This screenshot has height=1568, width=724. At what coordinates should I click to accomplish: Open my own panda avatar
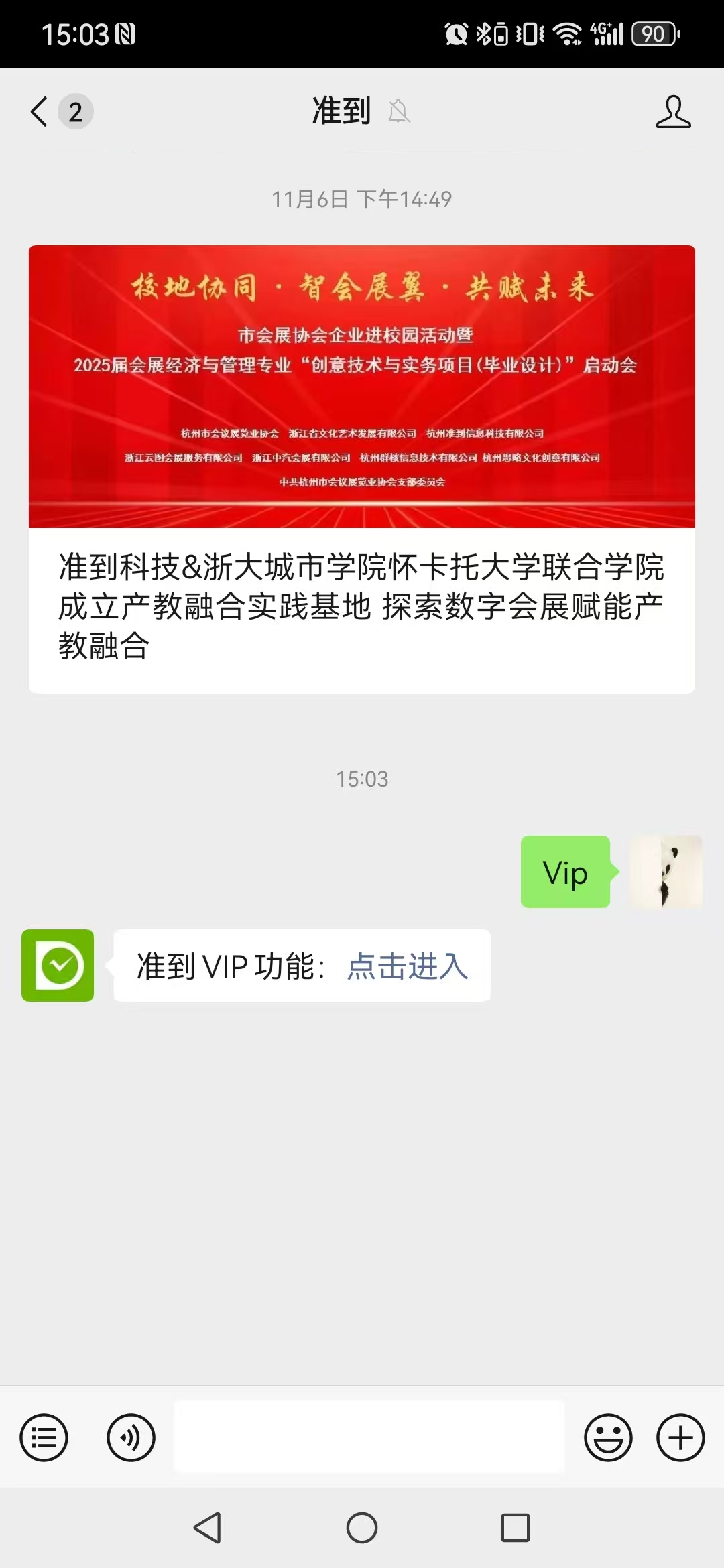tap(666, 872)
